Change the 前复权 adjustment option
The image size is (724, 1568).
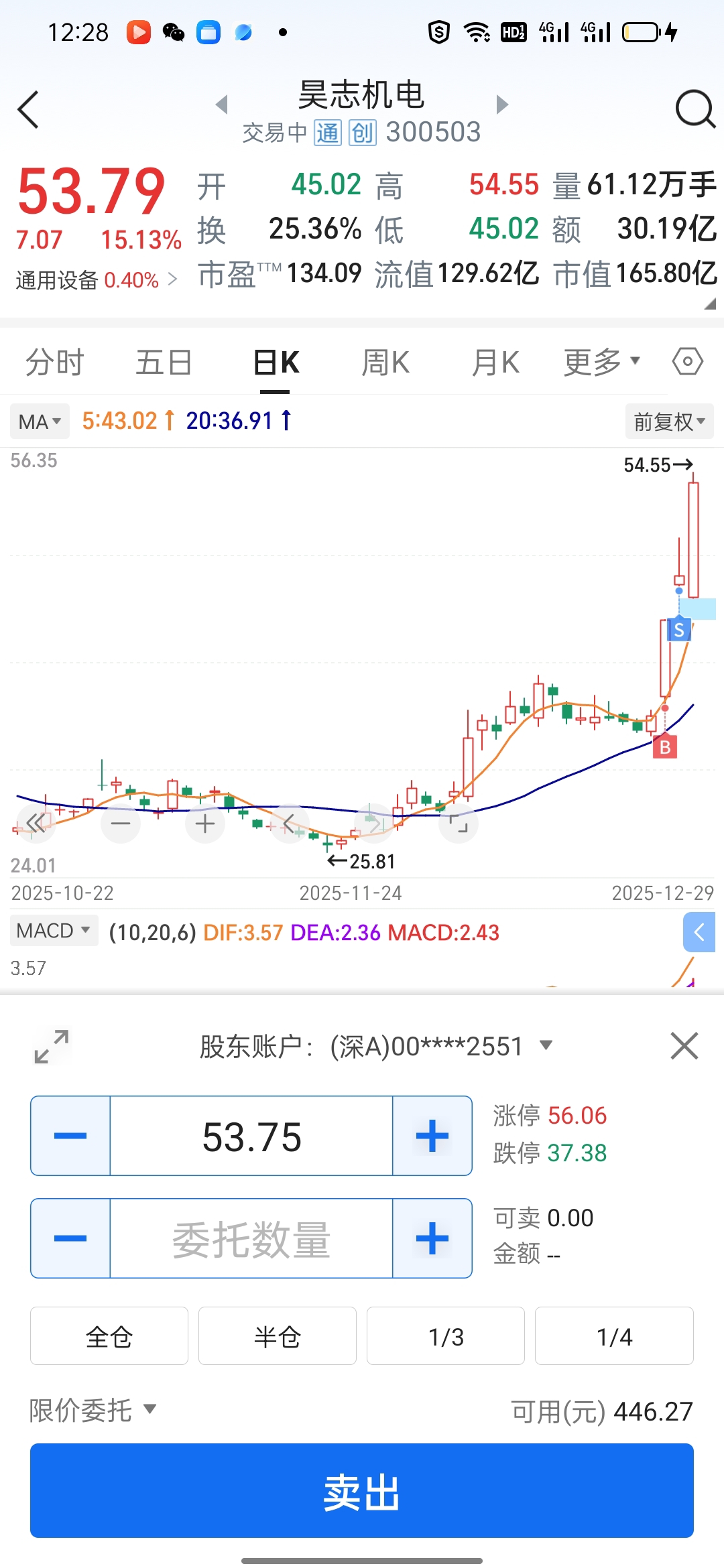click(668, 421)
